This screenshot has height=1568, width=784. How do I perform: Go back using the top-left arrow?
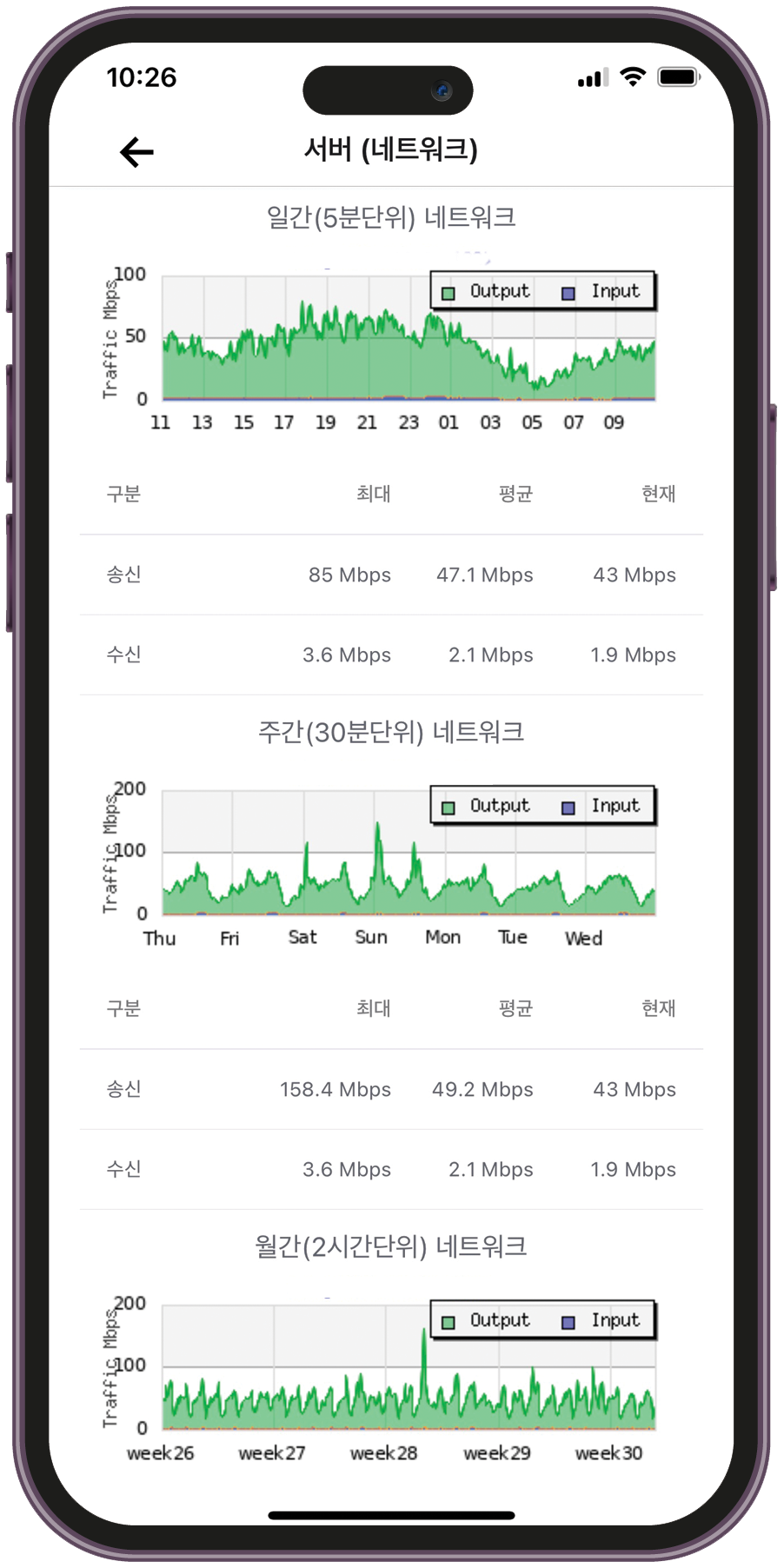pos(136,152)
